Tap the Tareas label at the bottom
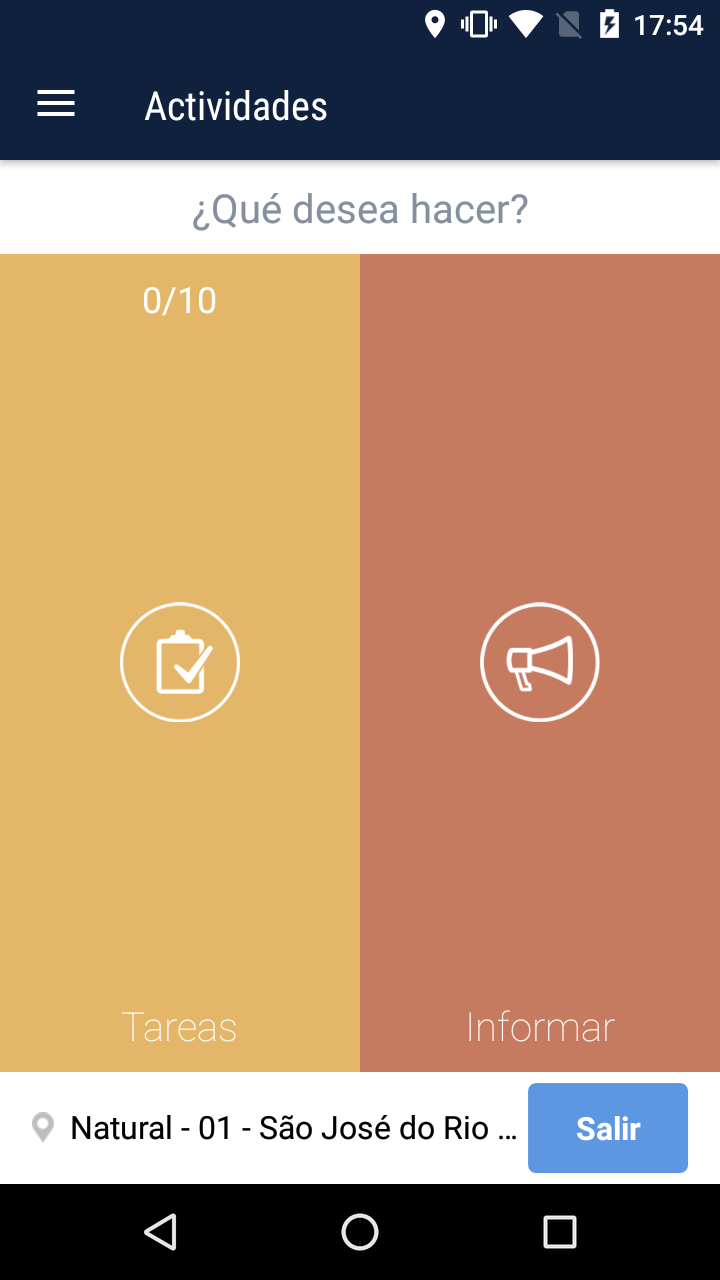 [180, 1026]
